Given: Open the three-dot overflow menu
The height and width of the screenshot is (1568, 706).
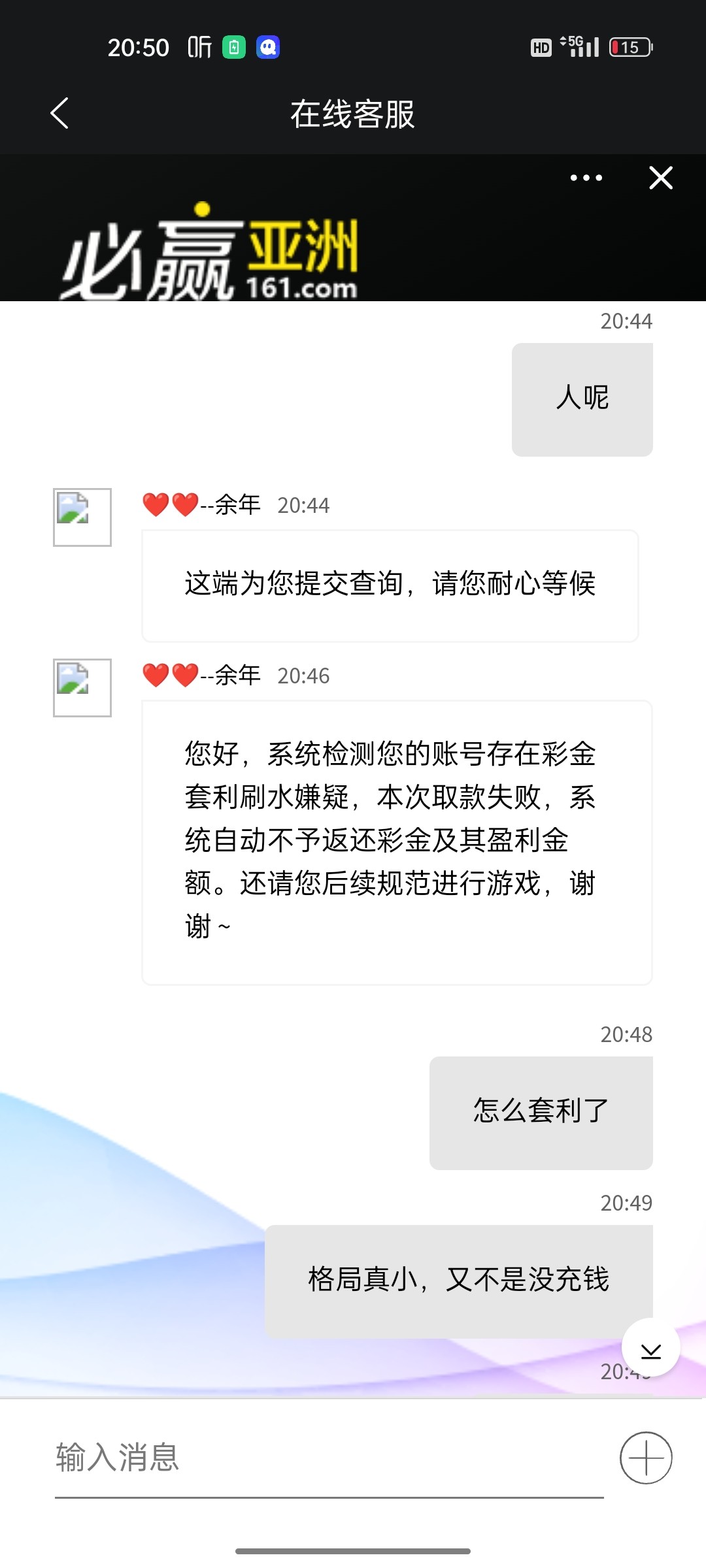Looking at the screenshot, I should pyautogui.click(x=586, y=178).
